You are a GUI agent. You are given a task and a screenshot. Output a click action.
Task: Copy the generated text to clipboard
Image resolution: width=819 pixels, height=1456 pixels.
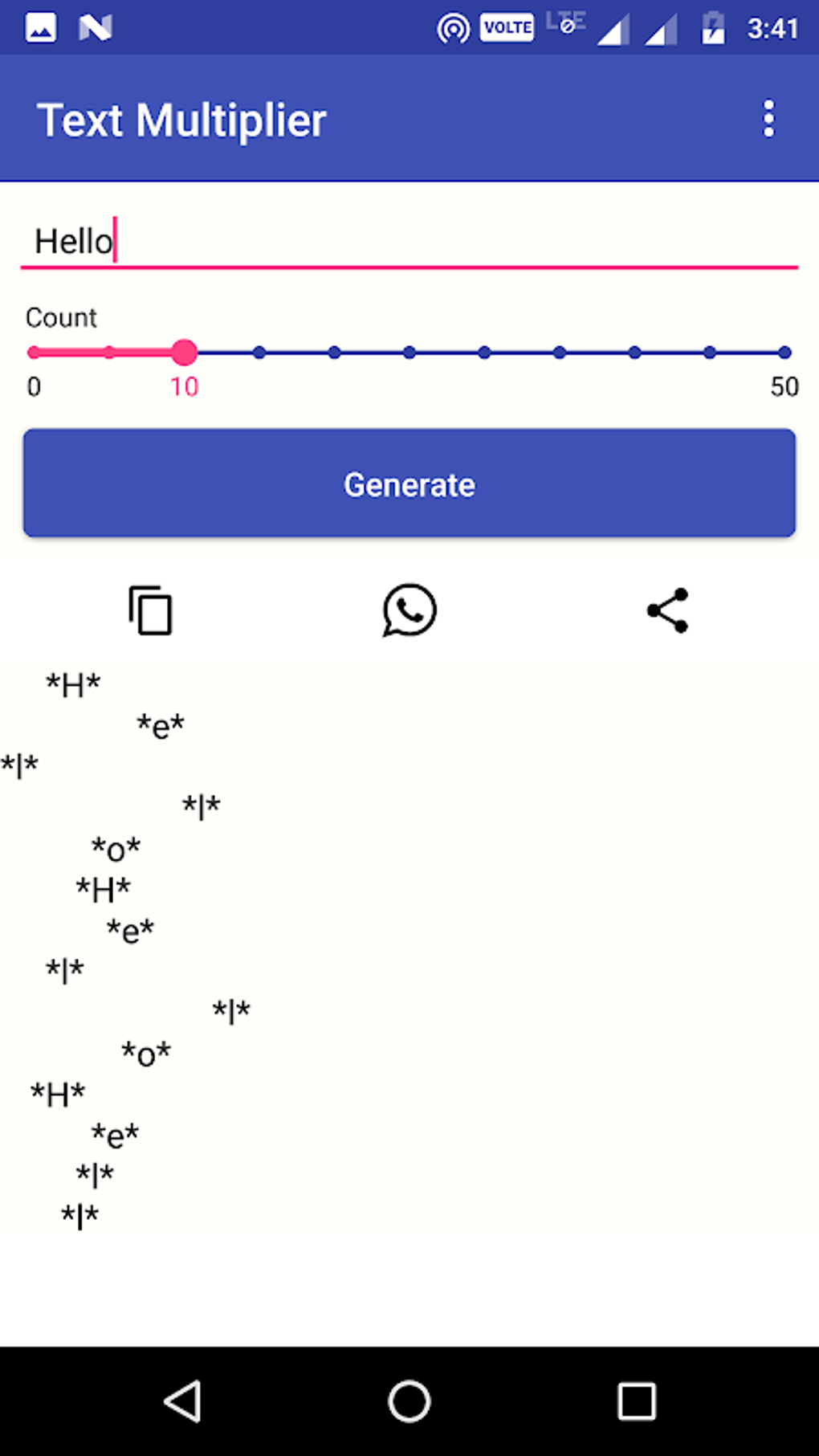[x=150, y=611]
